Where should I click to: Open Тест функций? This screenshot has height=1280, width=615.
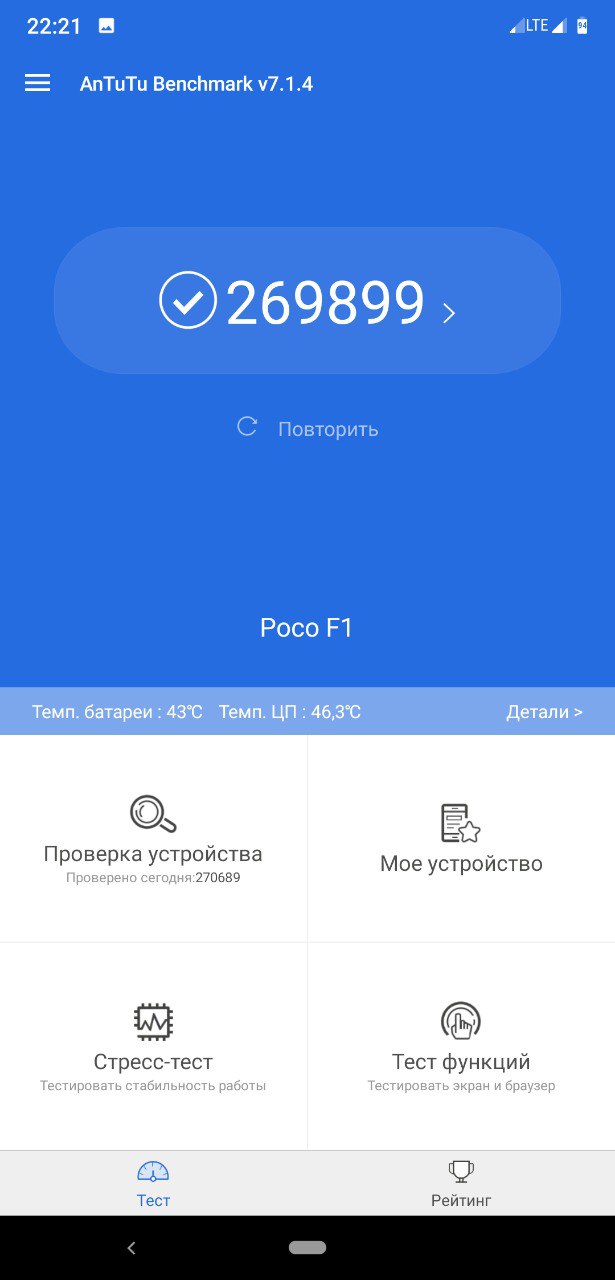(461, 1046)
